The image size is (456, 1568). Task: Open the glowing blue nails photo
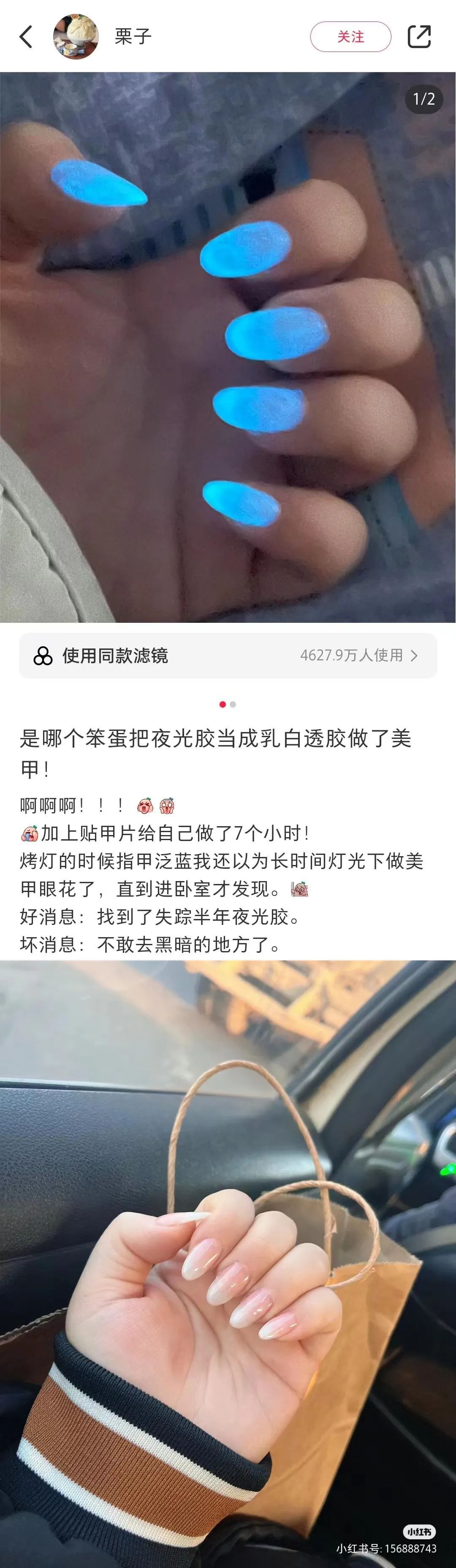tap(228, 347)
